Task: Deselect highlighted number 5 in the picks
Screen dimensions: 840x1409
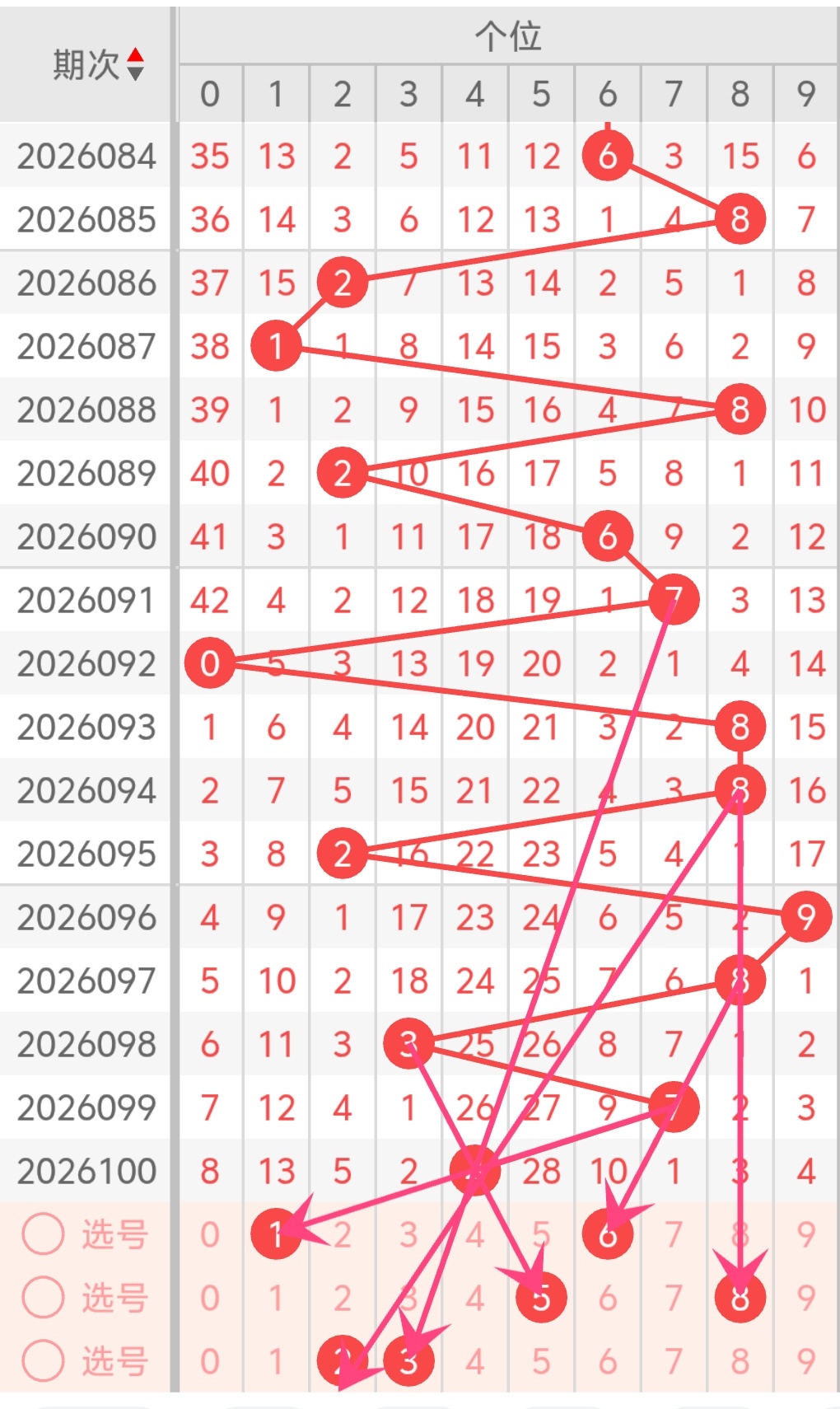Action: coord(541,1298)
